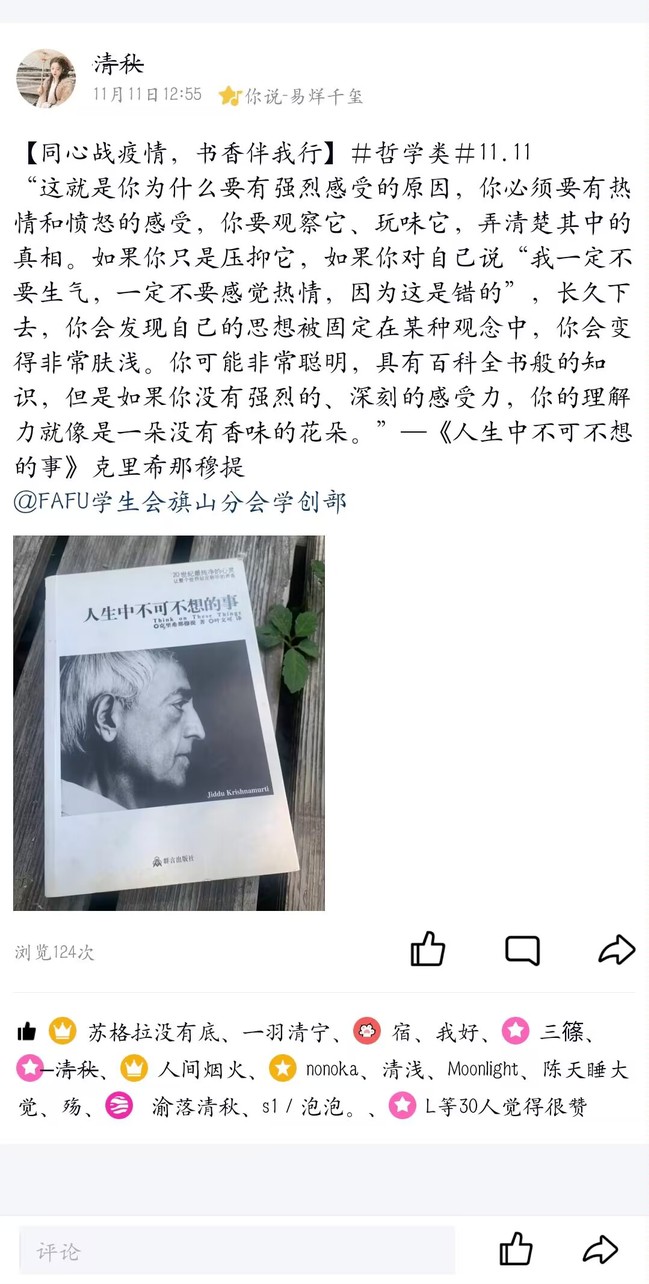Like the post with the thumbs-up under the photo
The height and width of the screenshot is (1284, 649).
tap(428, 949)
